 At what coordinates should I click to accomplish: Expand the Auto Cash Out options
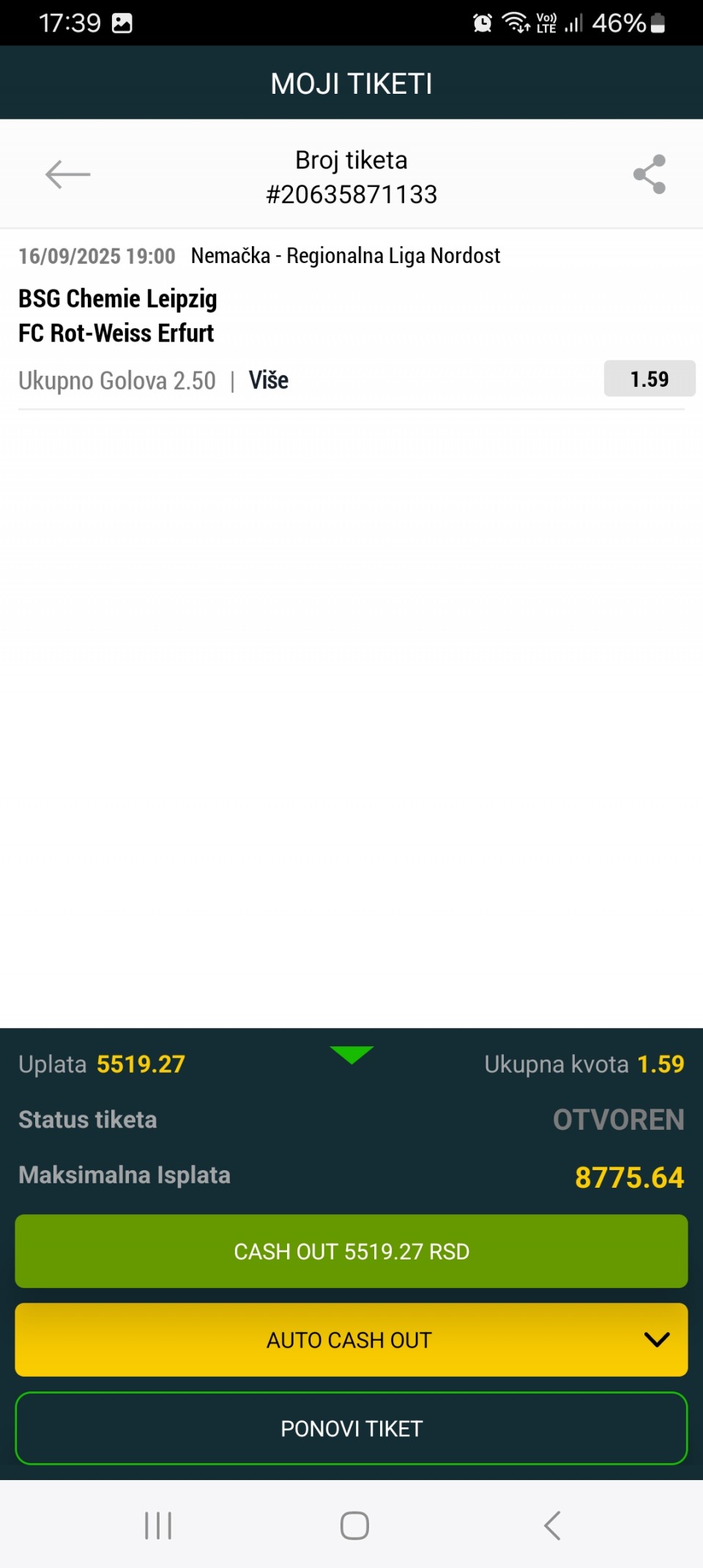click(351, 1340)
